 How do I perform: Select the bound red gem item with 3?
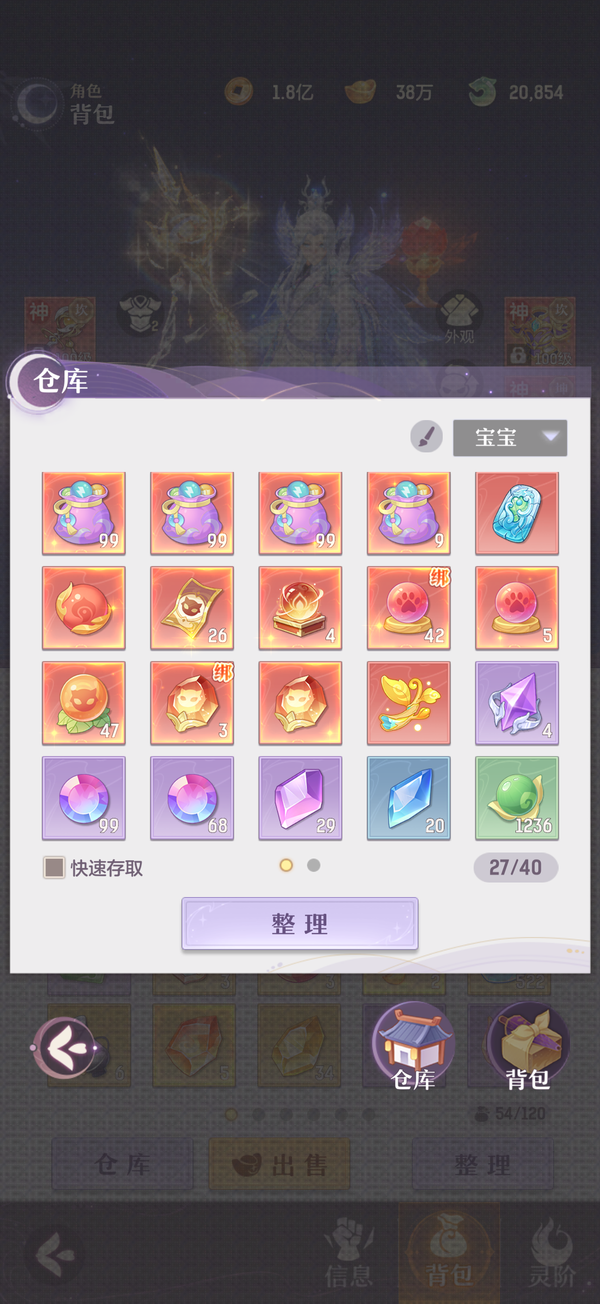[x=192, y=703]
